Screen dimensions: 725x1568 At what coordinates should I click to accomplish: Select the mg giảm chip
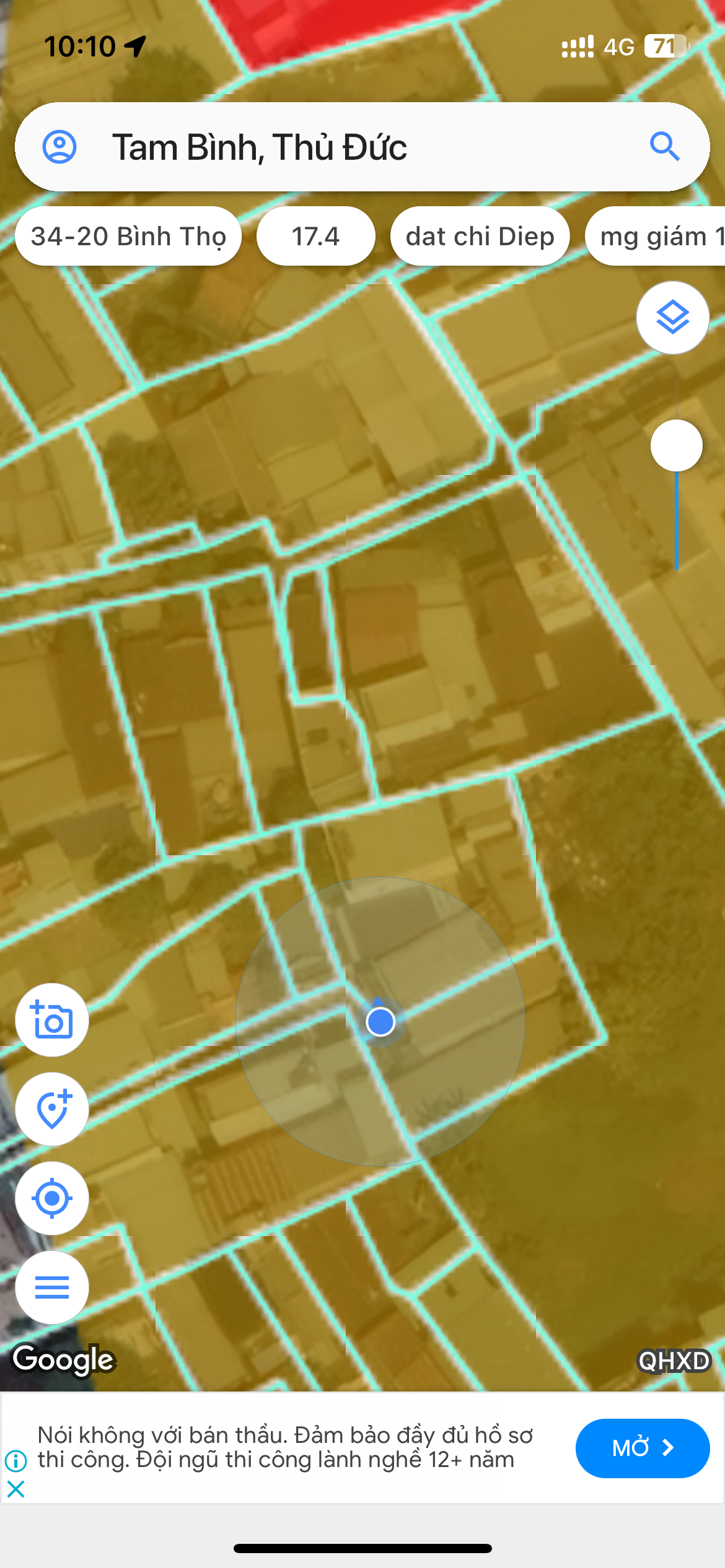(x=656, y=236)
